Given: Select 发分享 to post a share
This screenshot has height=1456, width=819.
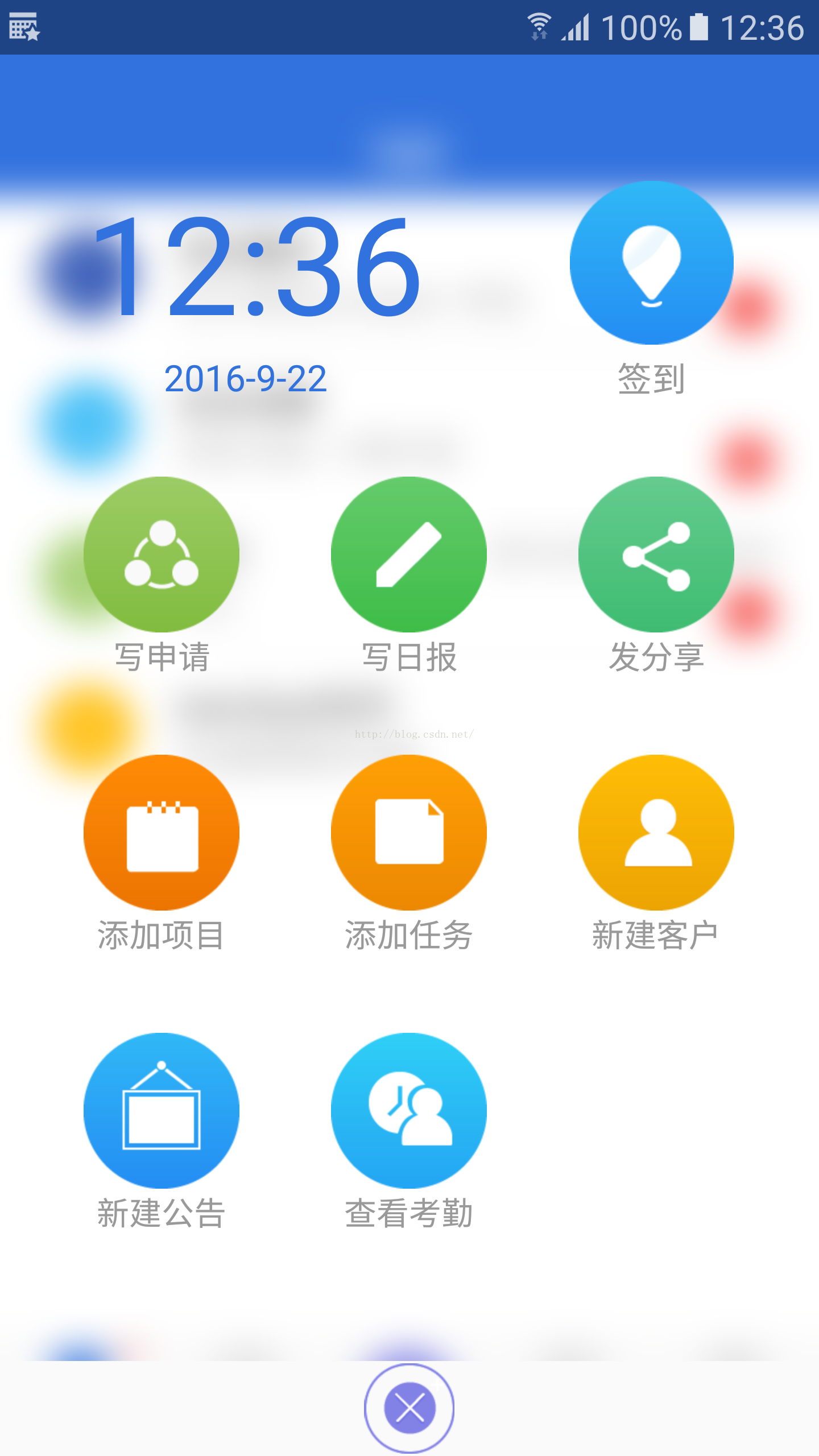Looking at the screenshot, I should tap(656, 555).
